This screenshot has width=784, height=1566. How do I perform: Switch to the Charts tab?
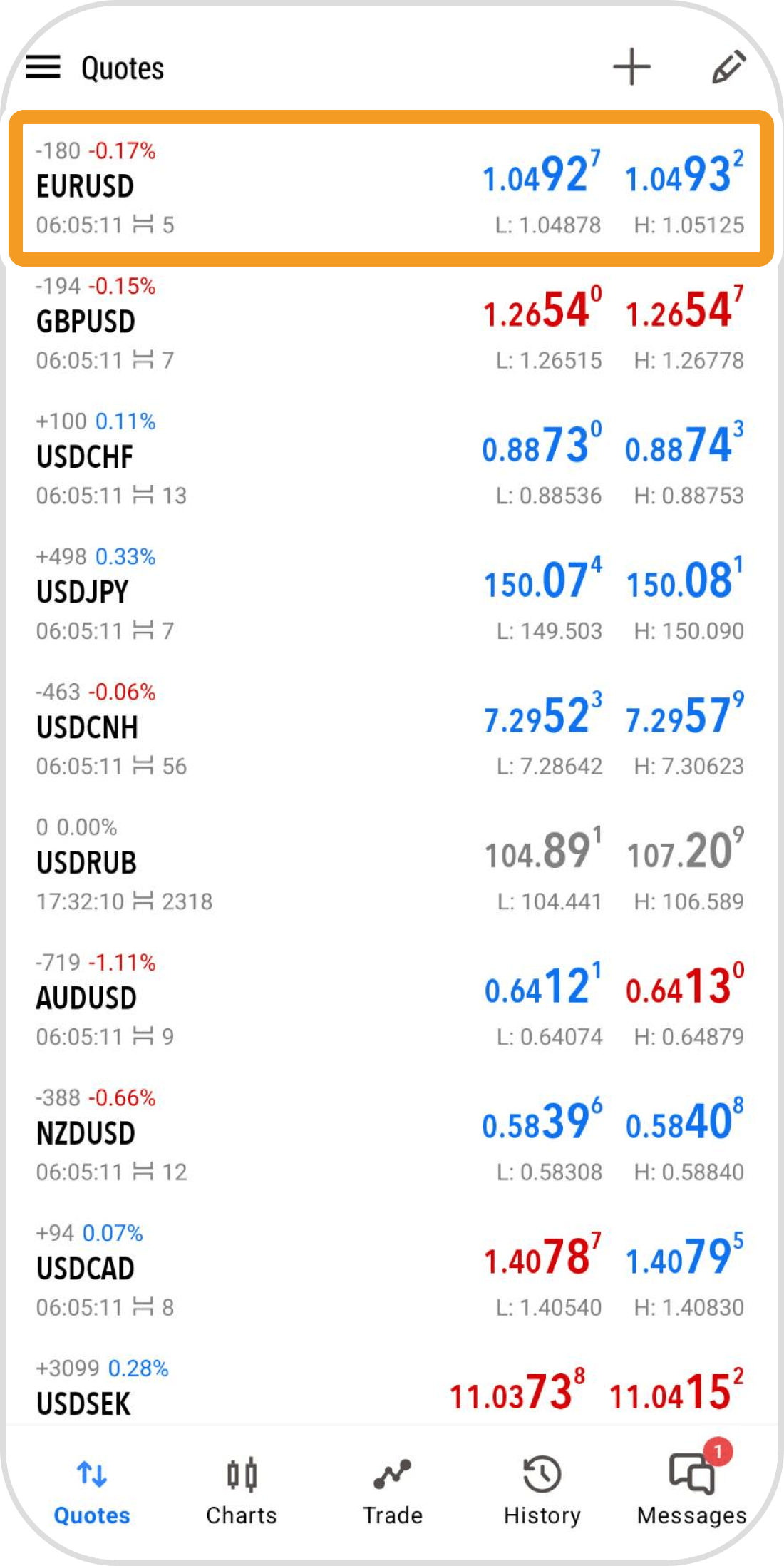click(242, 1489)
